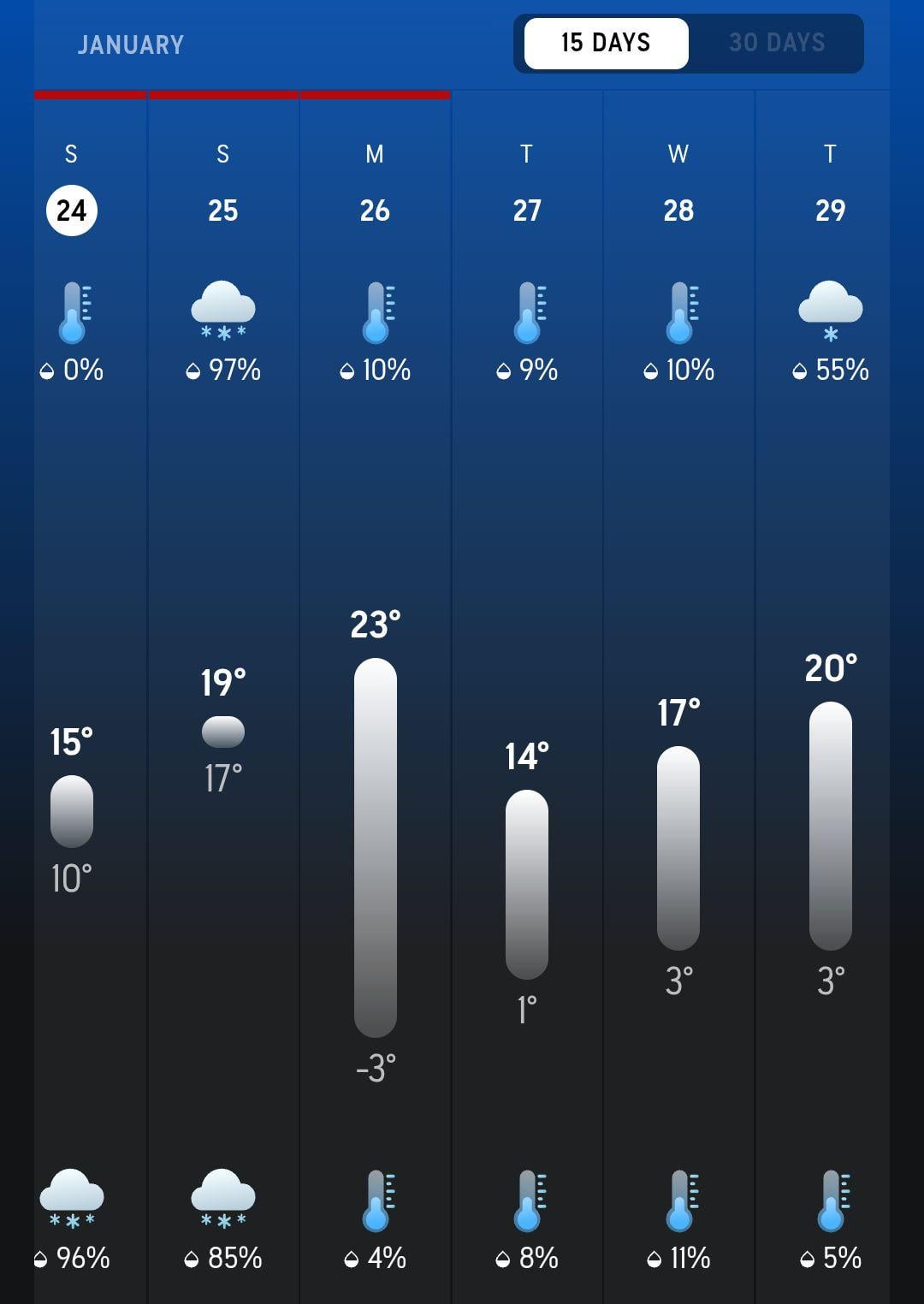924x1304 pixels.
Task: Select Monday the 26th forecast column
Action: pos(375,210)
